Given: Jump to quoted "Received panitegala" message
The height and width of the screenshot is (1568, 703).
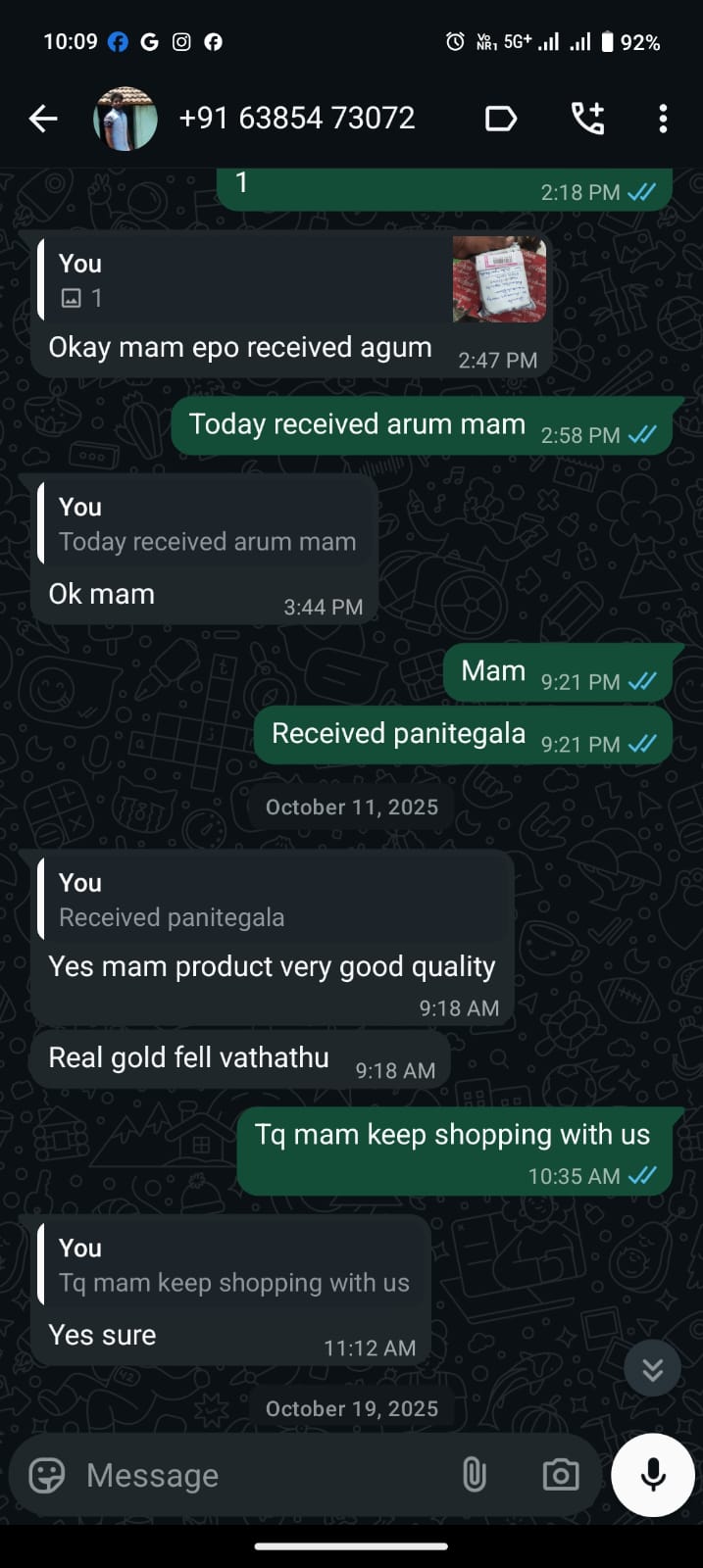Looking at the screenshot, I should click(x=275, y=901).
